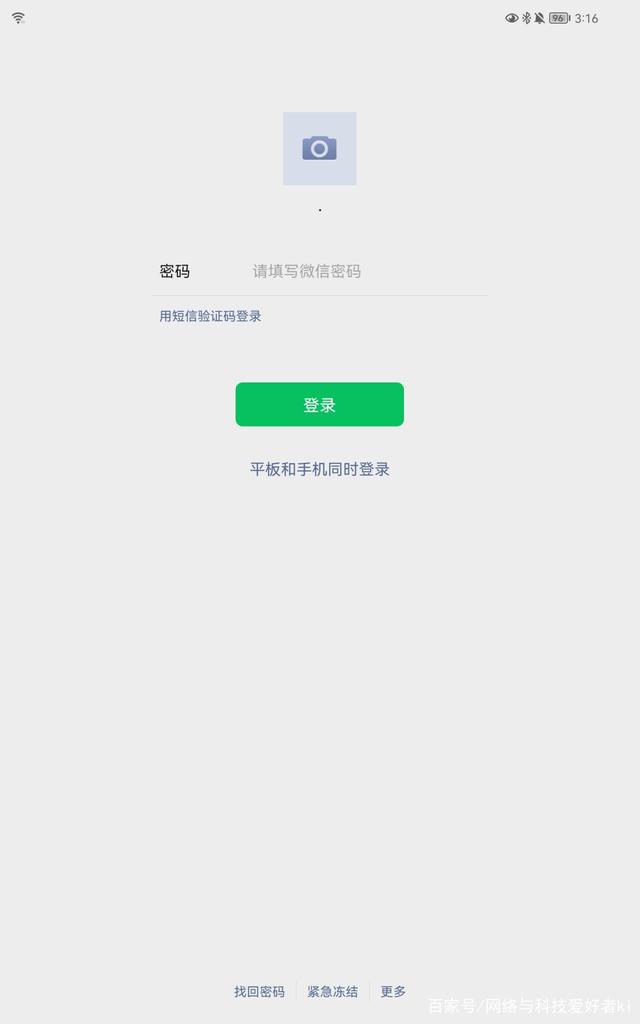The image size is (640, 1024).
Task: Tap the green 登录 login button
Action: (319, 405)
